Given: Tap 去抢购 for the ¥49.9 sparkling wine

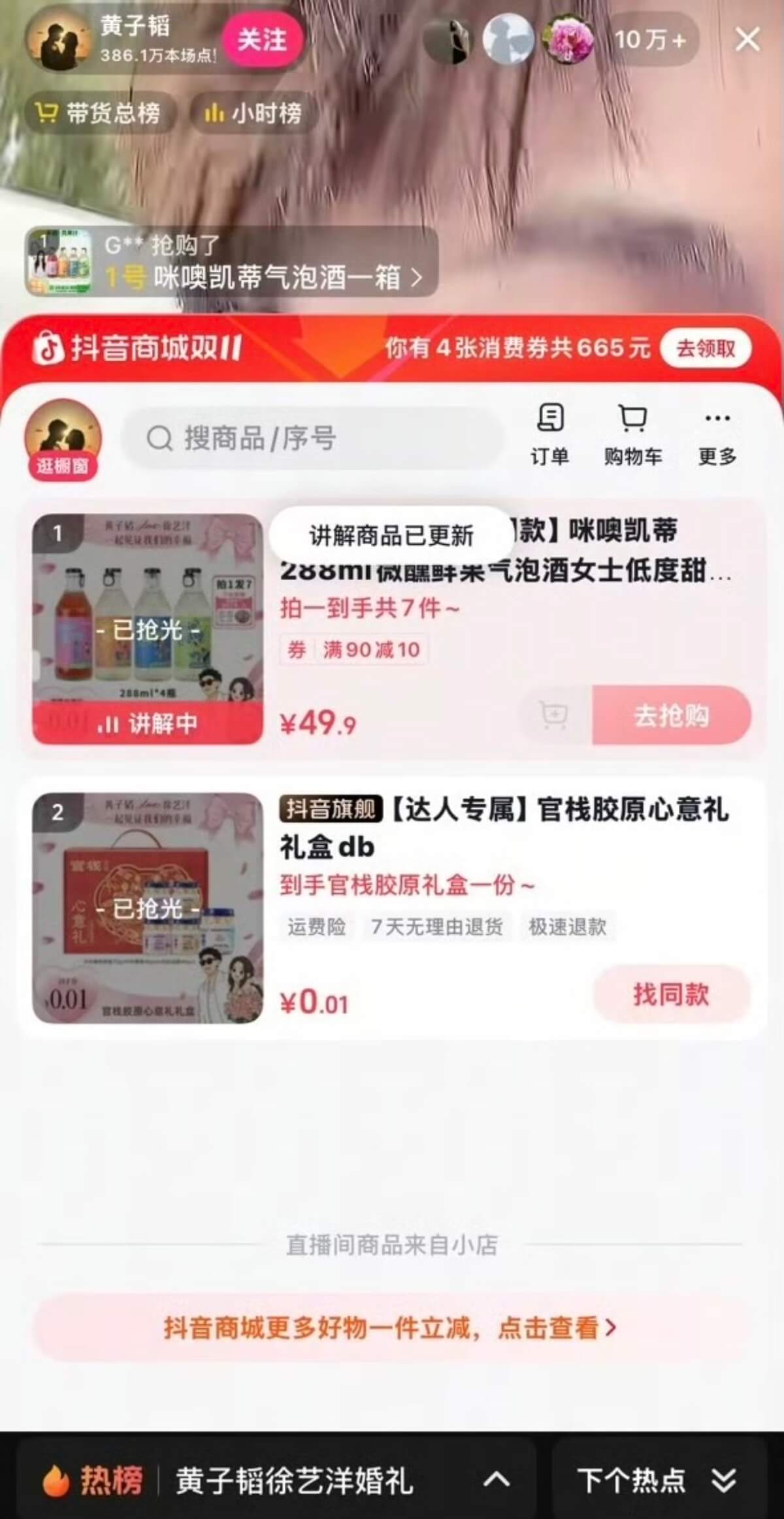Looking at the screenshot, I should [x=671, y=715].
